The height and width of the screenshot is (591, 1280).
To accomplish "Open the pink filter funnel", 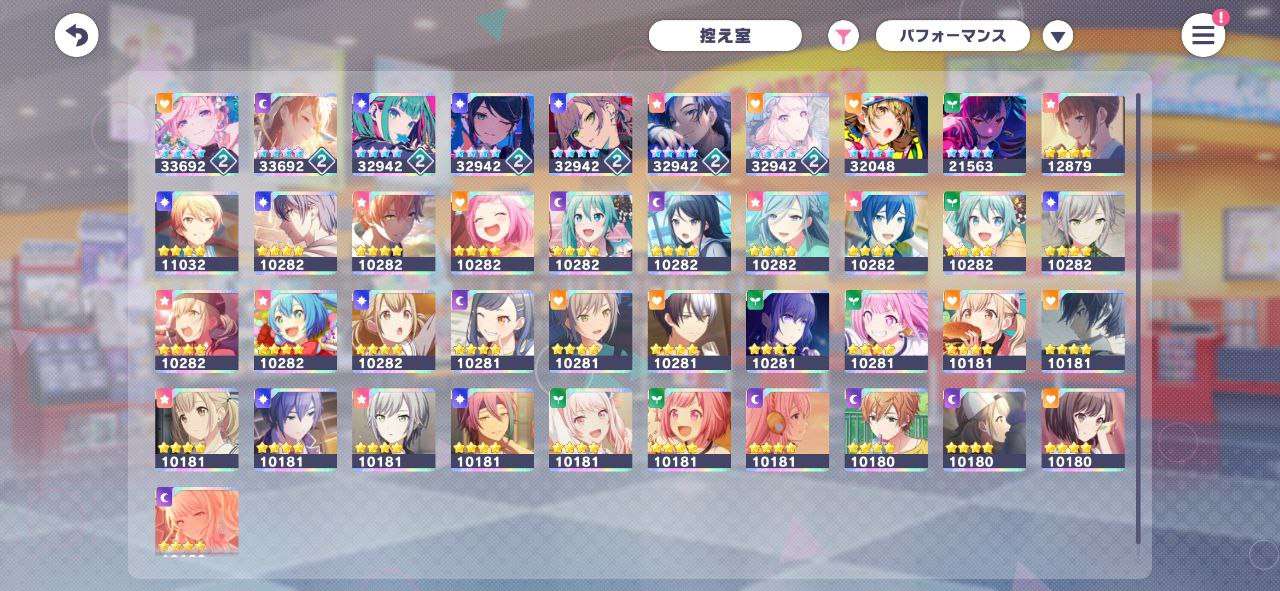I will pyautogui.click(x=843, y=36).
